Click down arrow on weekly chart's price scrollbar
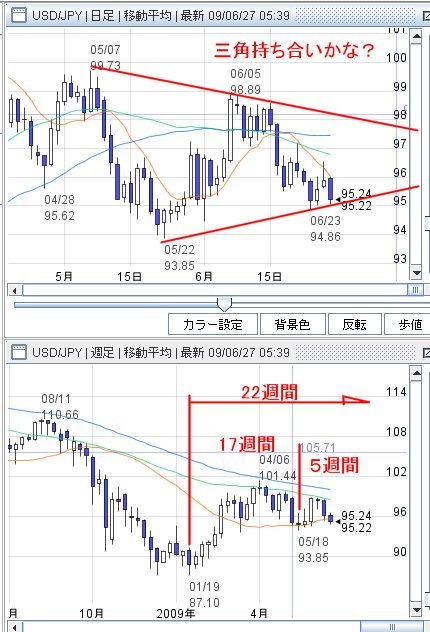Image resolution: width=430 pixels, height=632 pixels. click(x=416, y=610)
